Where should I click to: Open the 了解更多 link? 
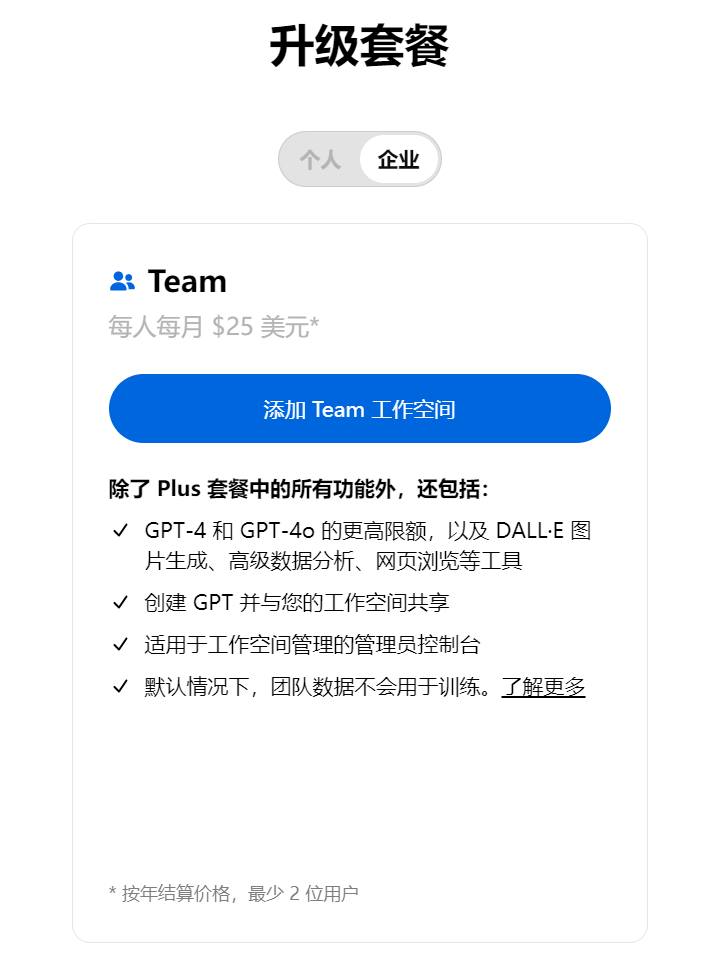pos(543,687)
